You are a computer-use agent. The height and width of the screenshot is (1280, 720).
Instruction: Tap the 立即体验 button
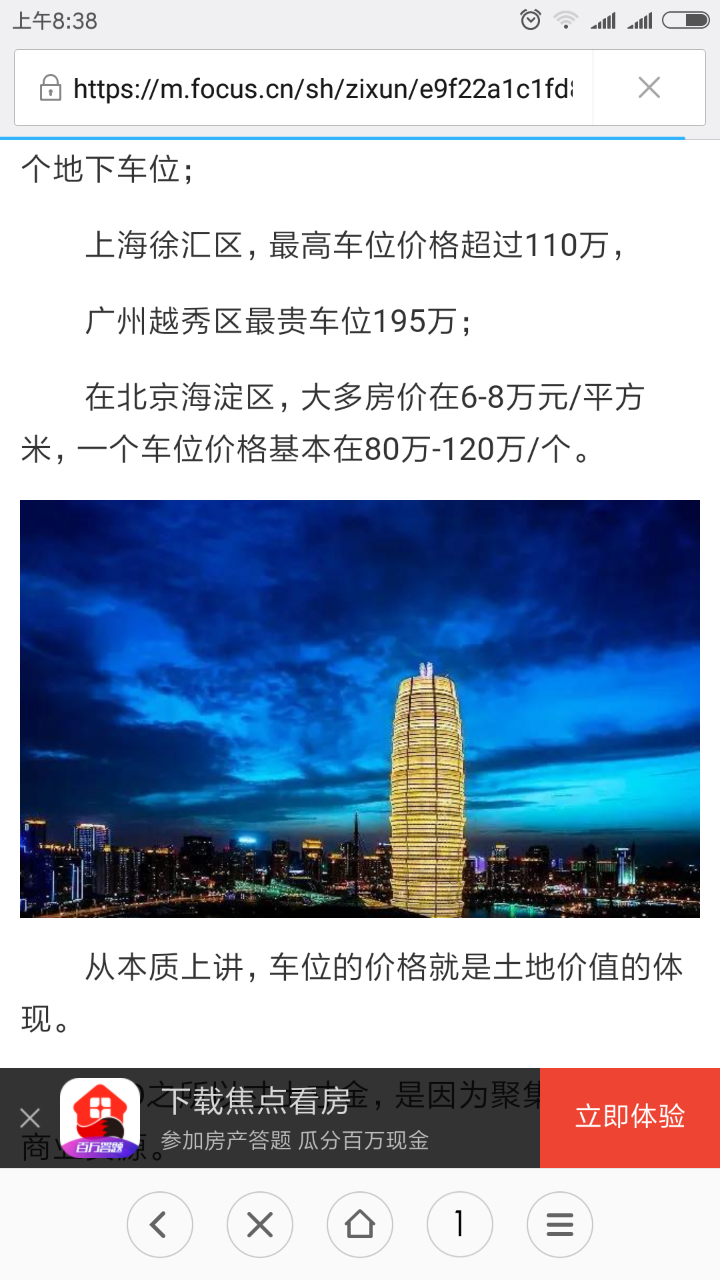point(630,1117)
